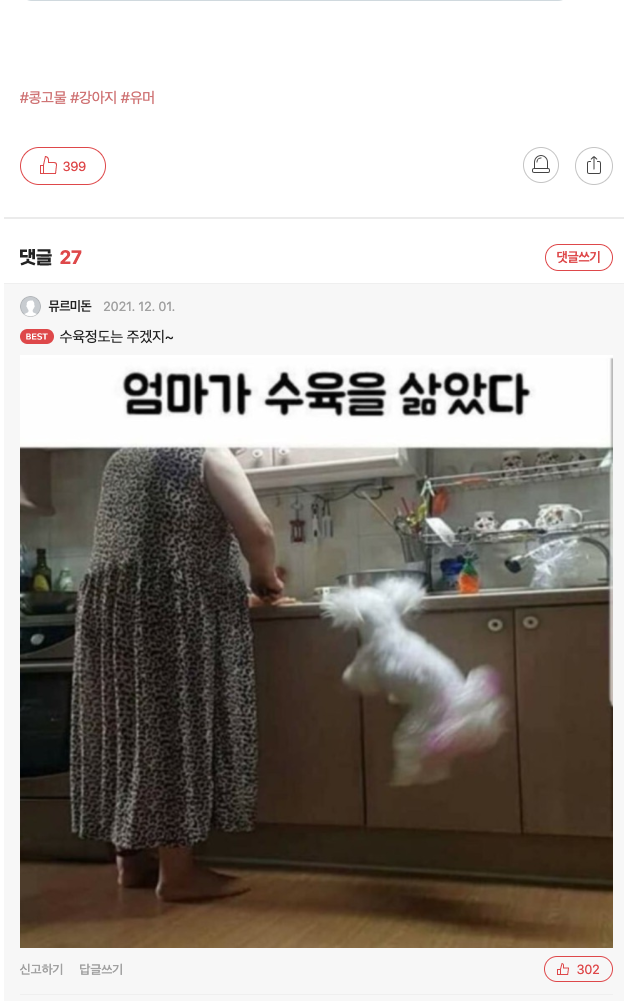Like 뮤르미돈's comment with 302 likes

[578, 969]
